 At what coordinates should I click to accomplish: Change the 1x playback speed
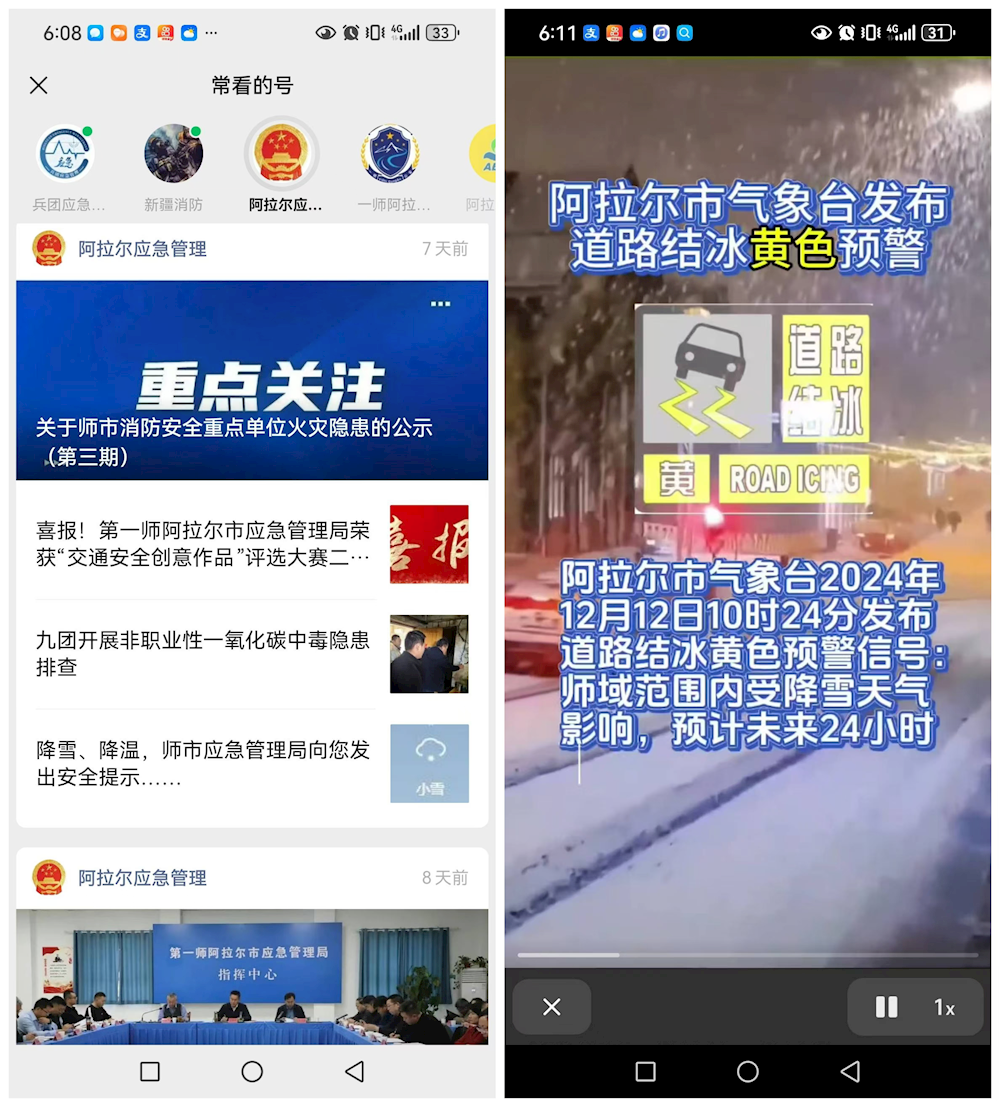point(944,1007)
